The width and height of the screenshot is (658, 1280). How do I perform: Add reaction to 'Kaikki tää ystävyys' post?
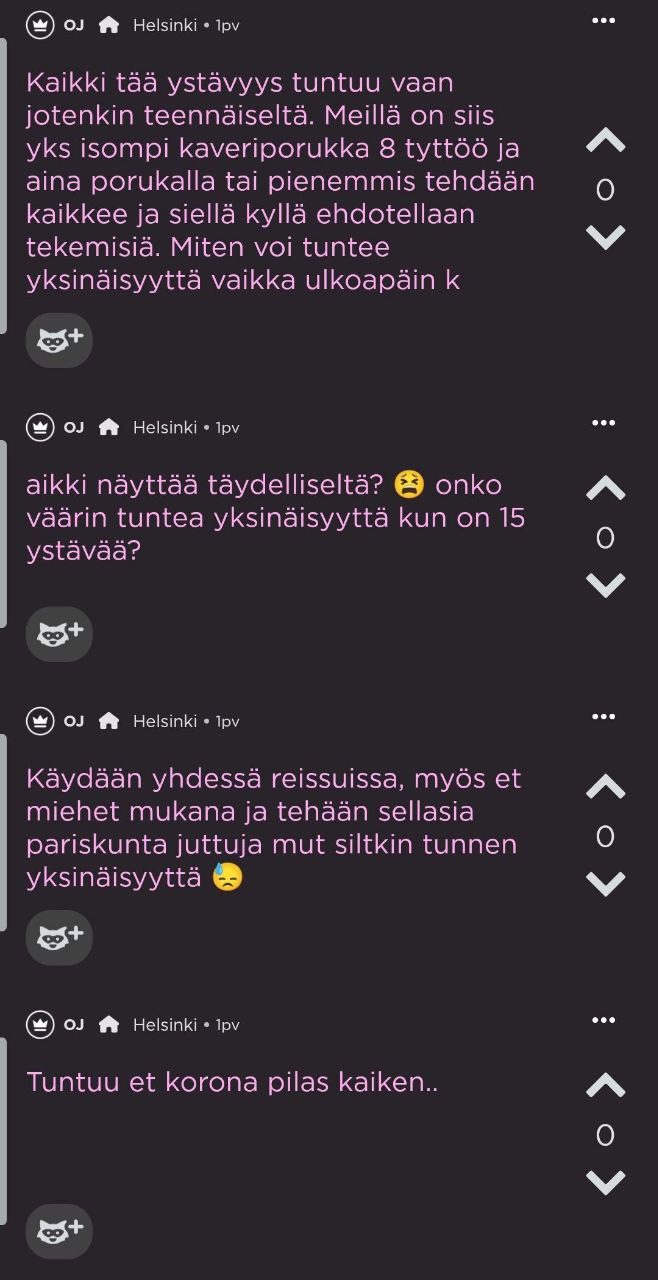[59, 340]
